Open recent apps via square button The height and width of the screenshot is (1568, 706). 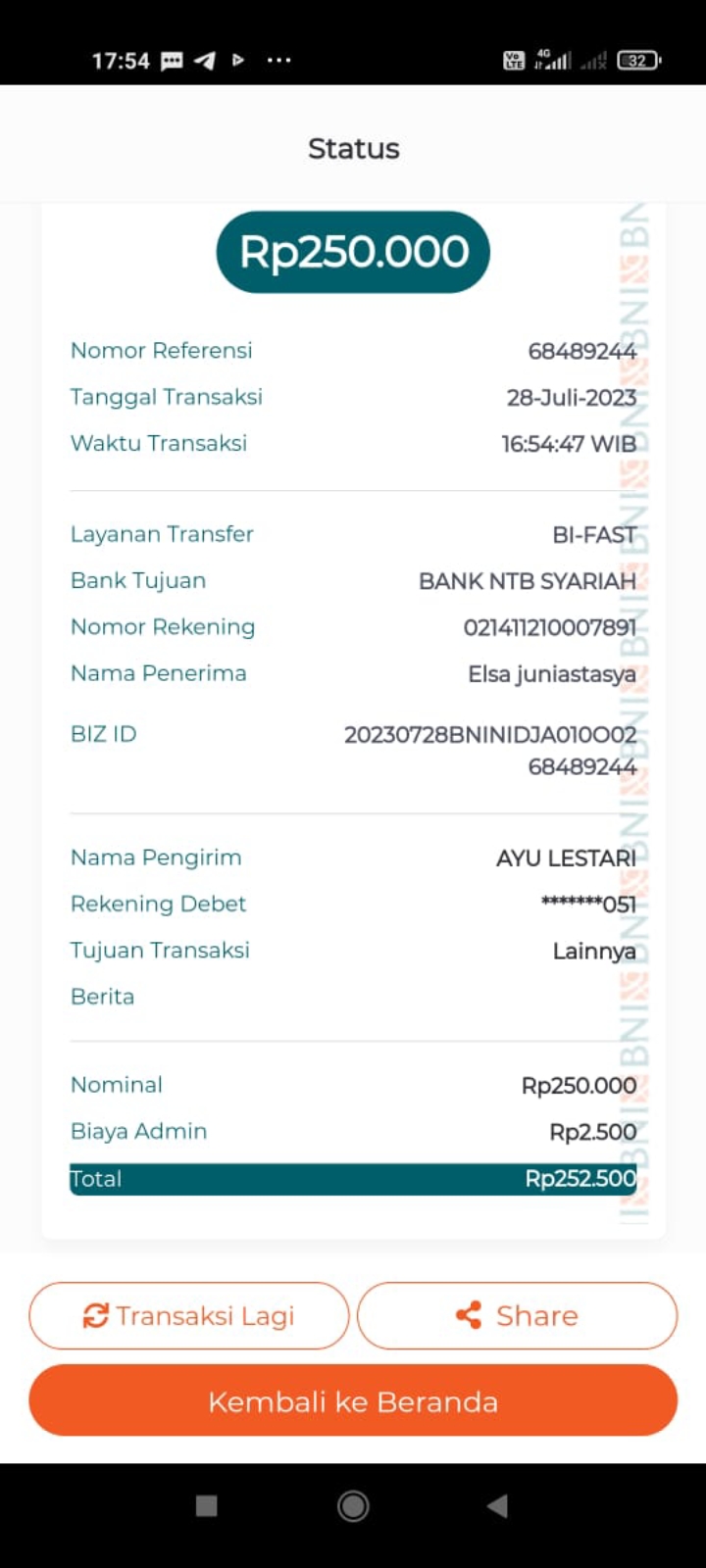[206, 1505]
